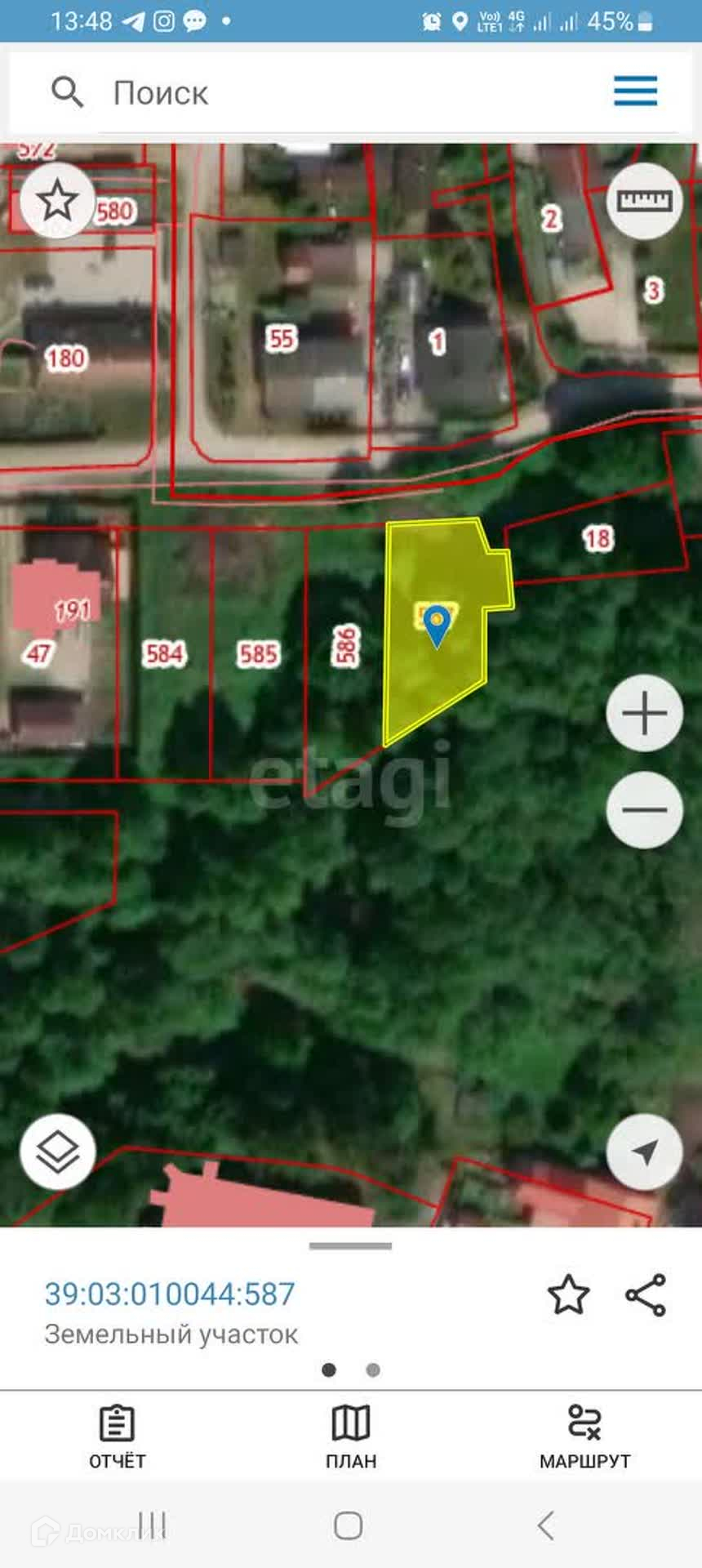Open cadastral number 39:03:010044:587 details
This screenshot has height=1568, width=702.
[170, 1294]
